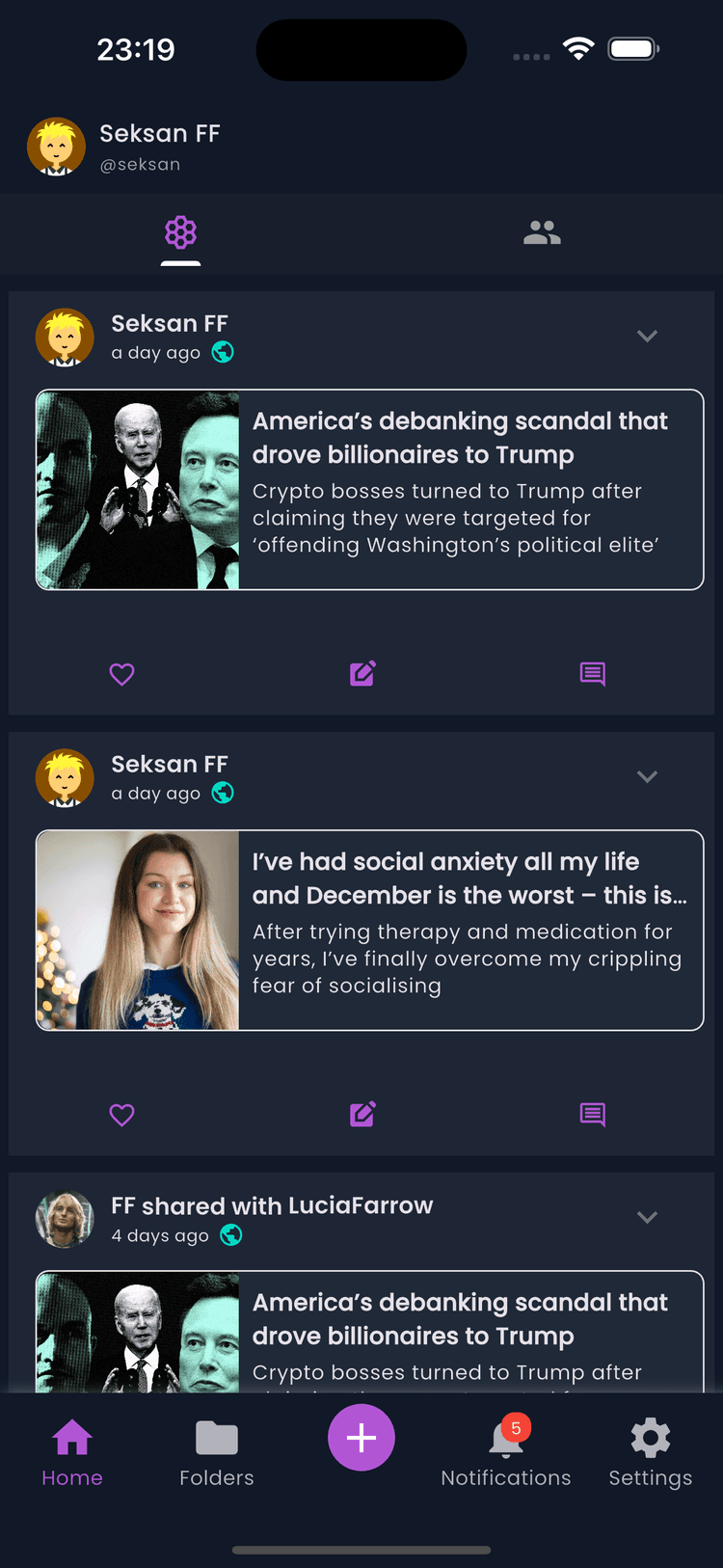Click the social anxiety article image

[x=137, y=930]
